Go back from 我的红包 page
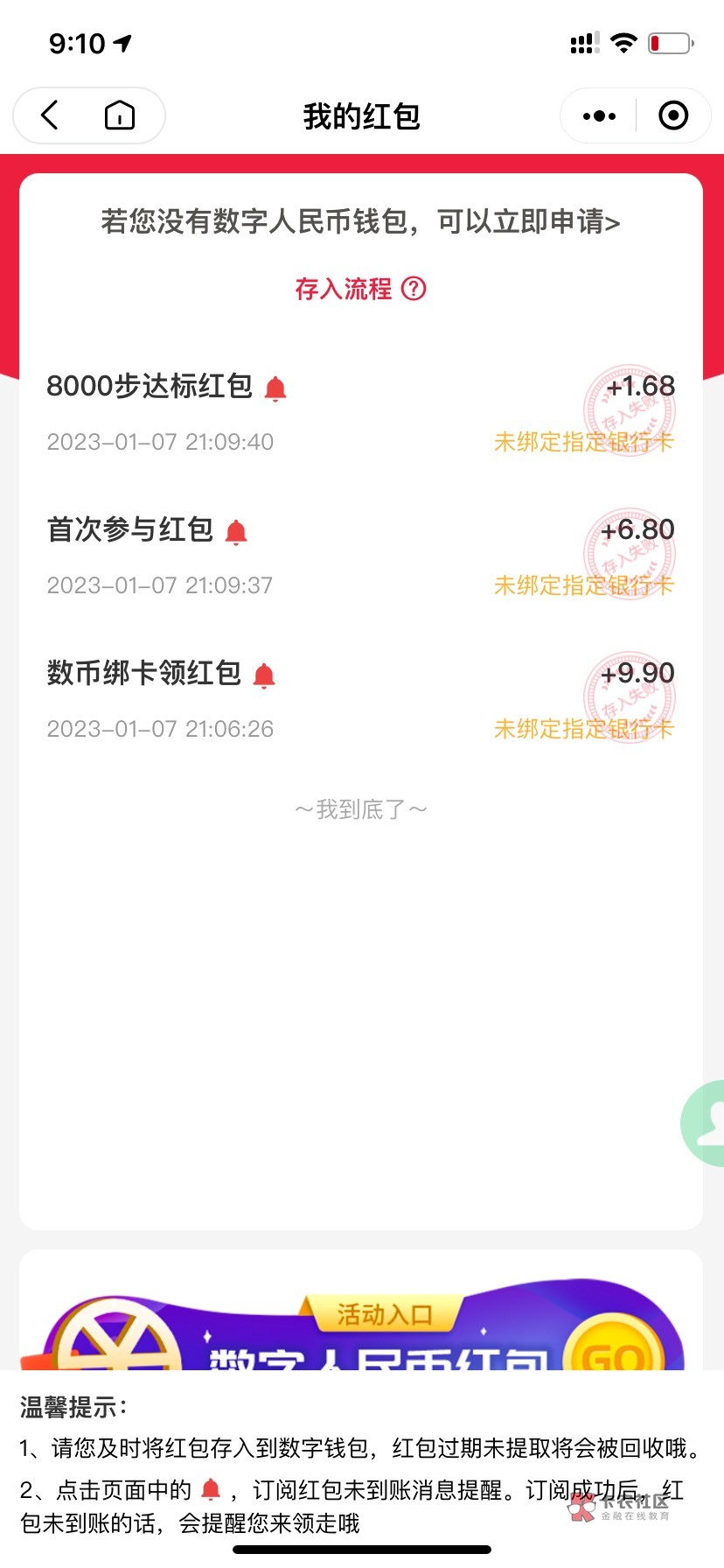724x1568 pixels. point(50,115)
